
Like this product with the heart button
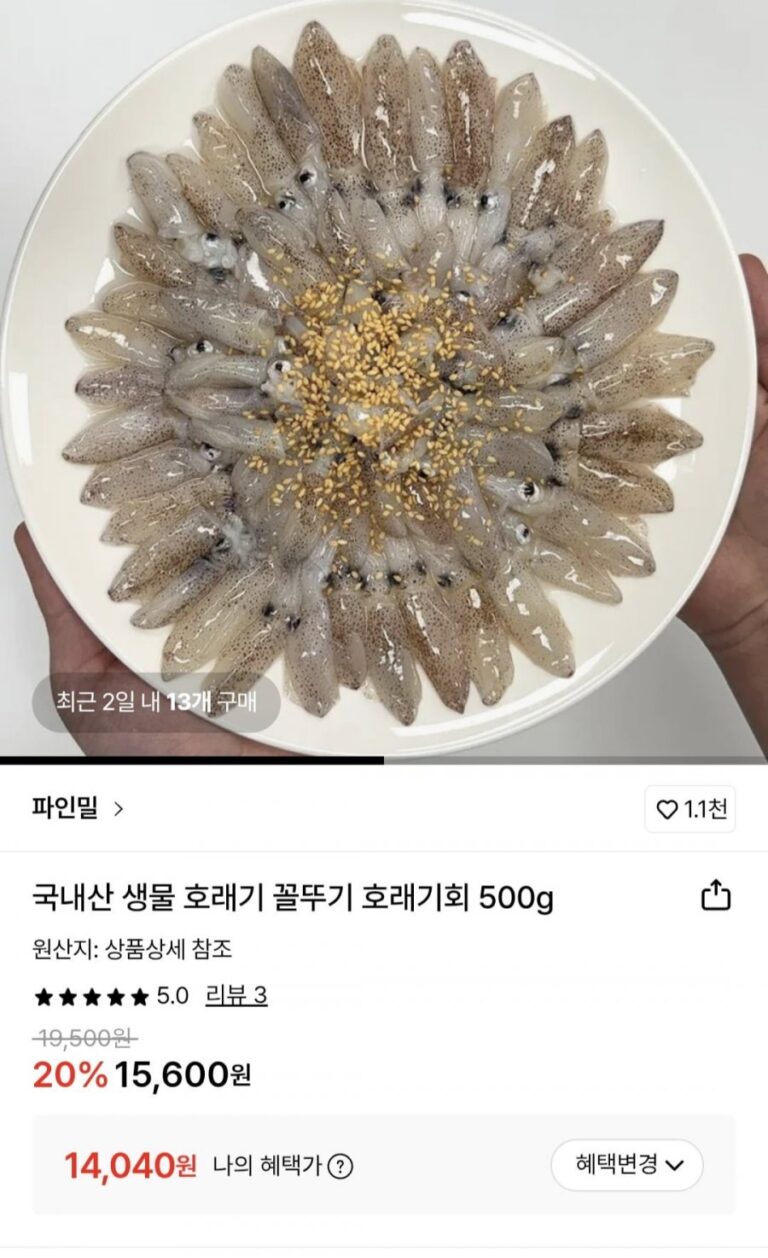pyautogui.click(x=690, y=809)
